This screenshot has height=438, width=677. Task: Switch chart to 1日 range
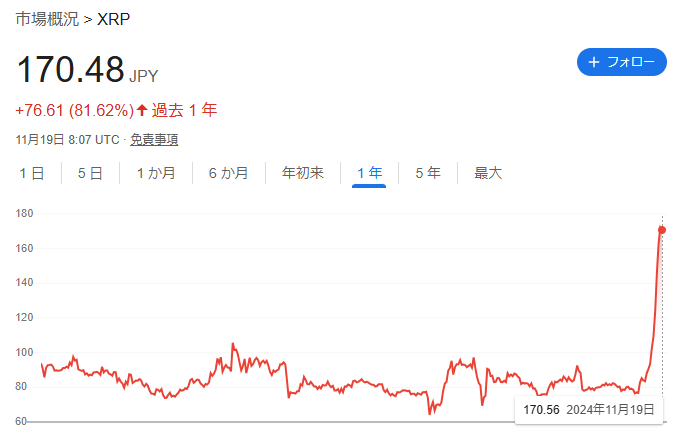click(x=31, y=173)
